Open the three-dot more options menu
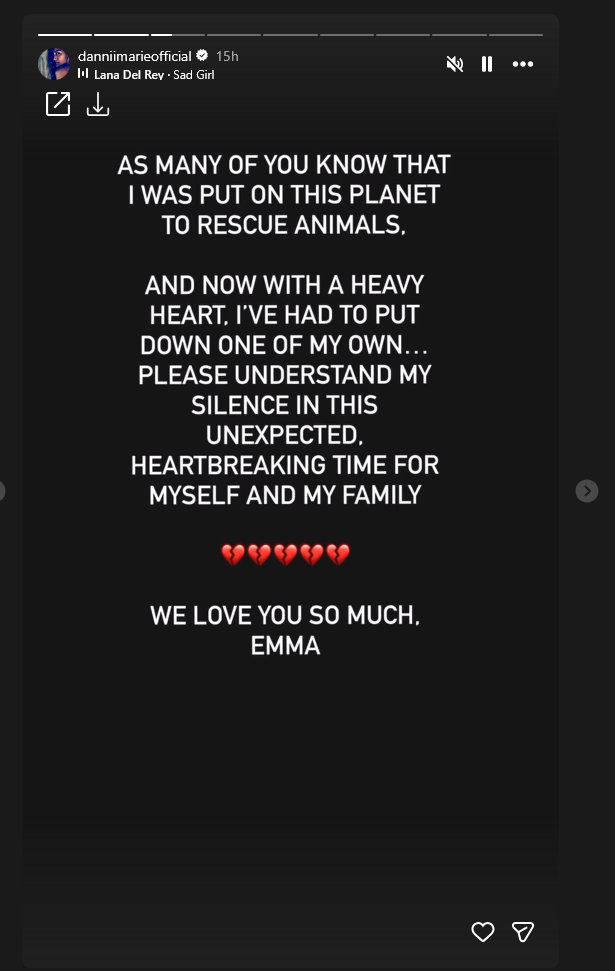This screenshot has height=971, width=615. [x=523, y=64]
